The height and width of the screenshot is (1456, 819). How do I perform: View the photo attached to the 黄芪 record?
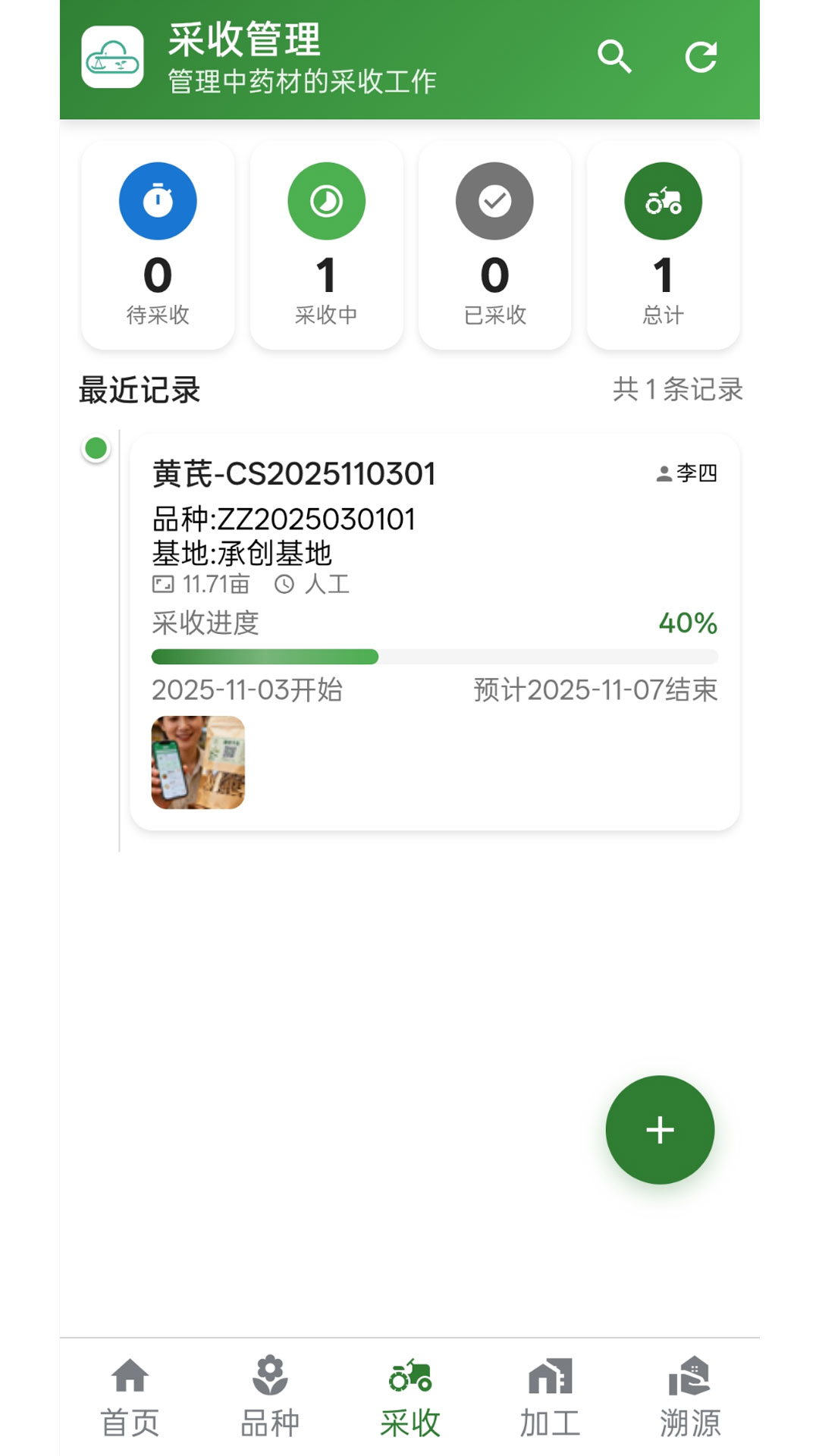point(198,762)
